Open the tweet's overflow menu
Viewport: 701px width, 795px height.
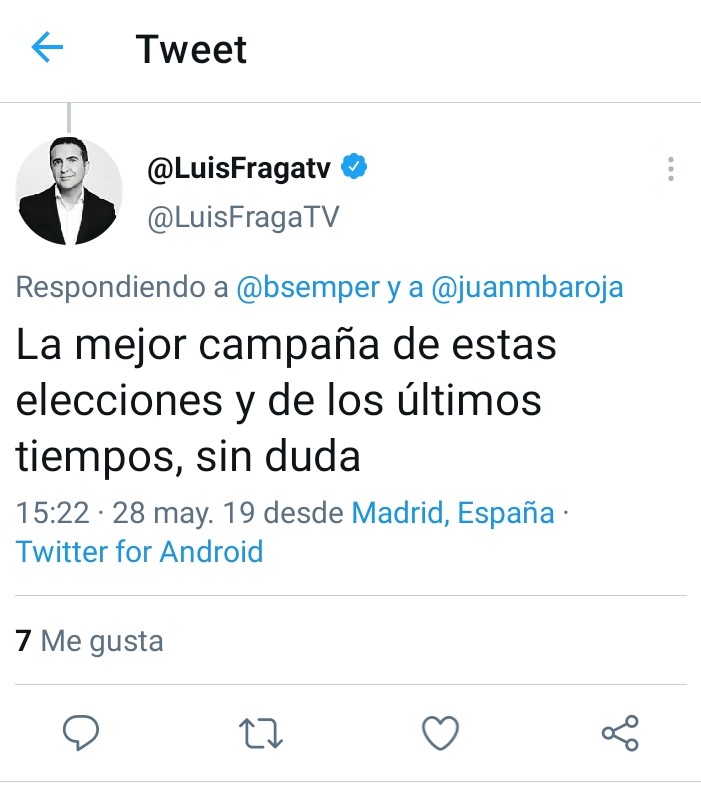[x=670, y=169]
